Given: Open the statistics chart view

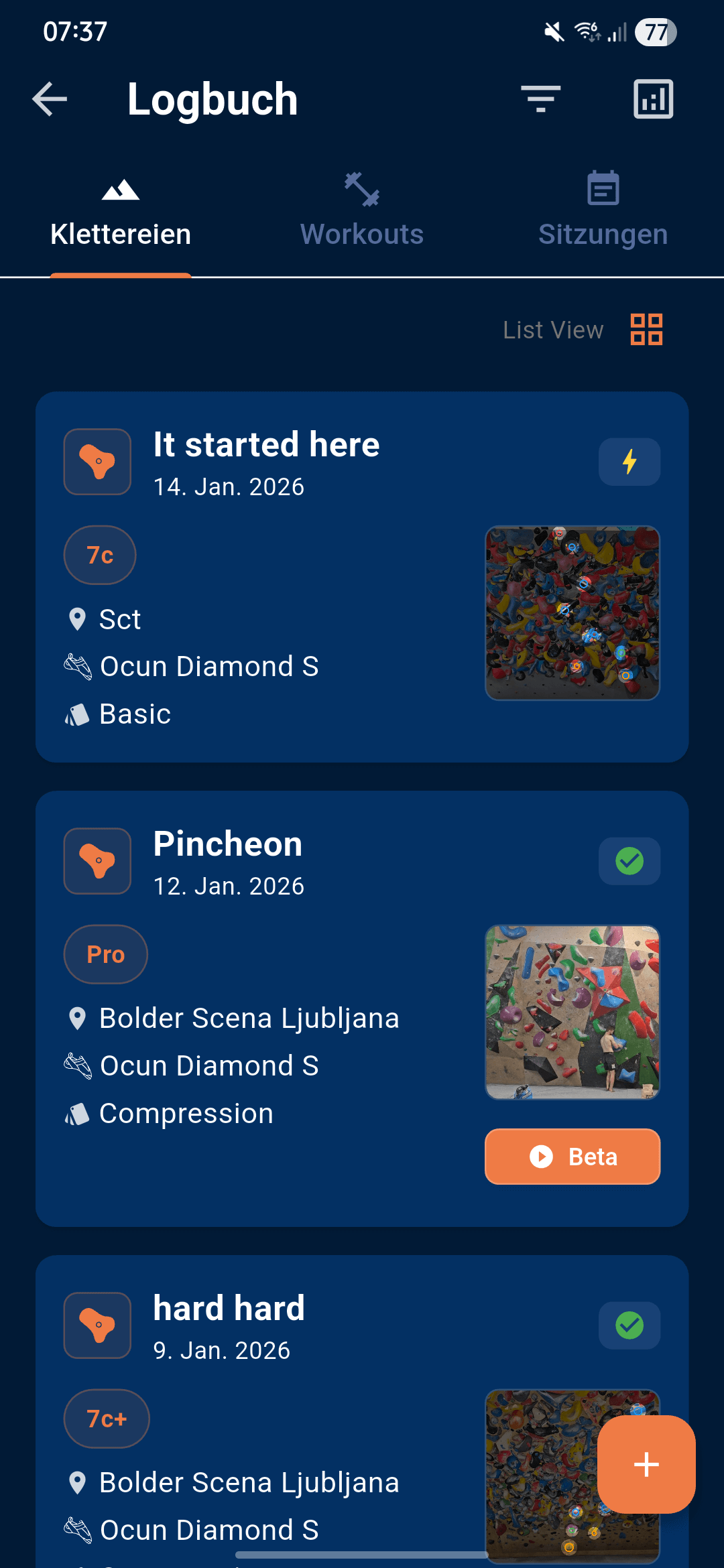Looking at the screenshot, I should [x=653, y=99].
